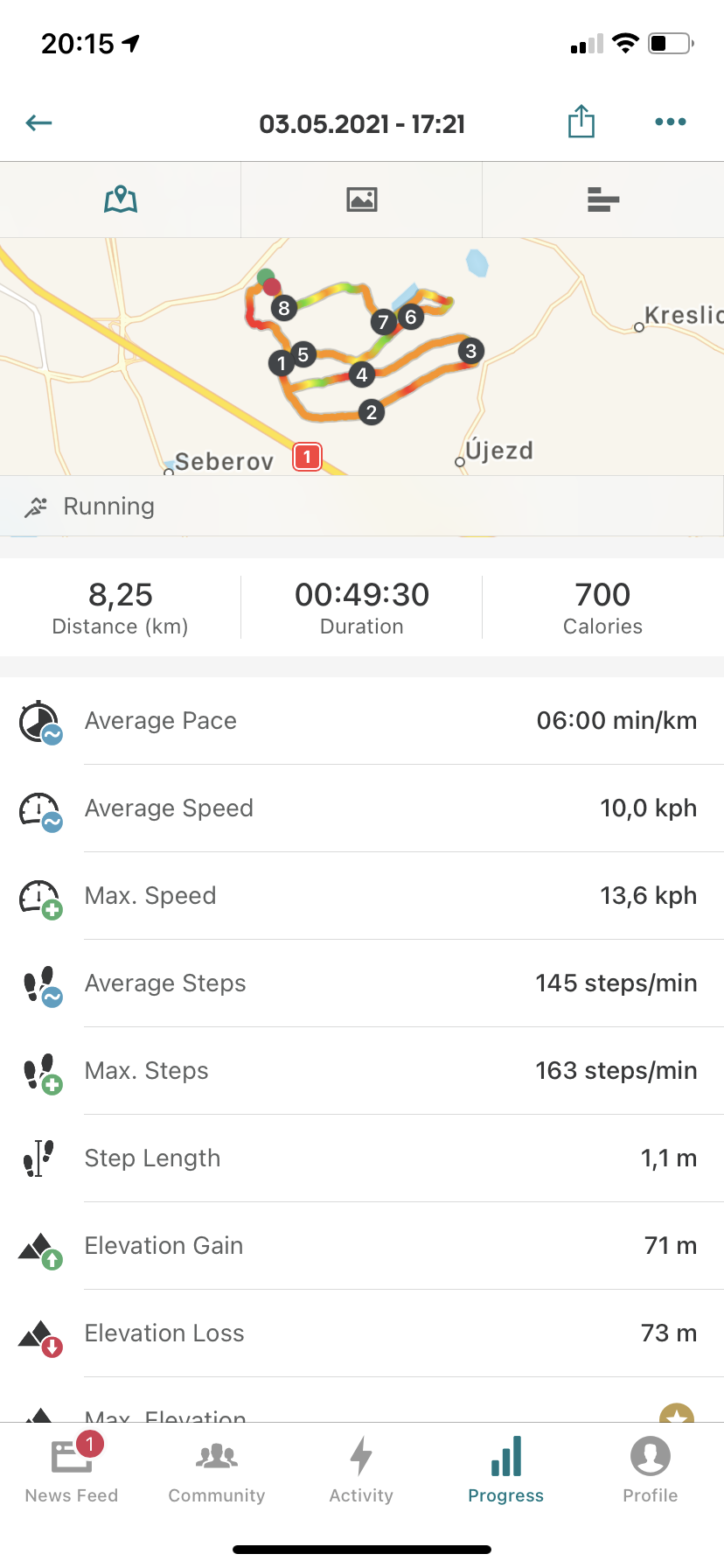Switch to the photos tab
The width and height of the screenshot is (724, 1568).
[x=362, y=199]
